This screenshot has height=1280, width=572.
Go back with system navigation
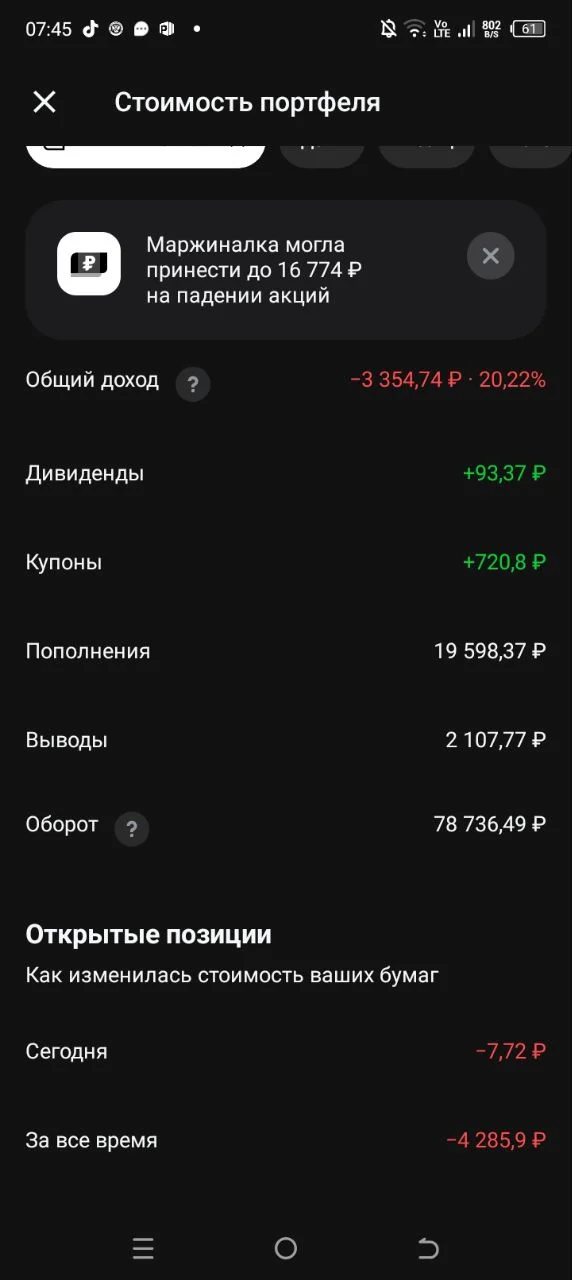click(428, 1248)
